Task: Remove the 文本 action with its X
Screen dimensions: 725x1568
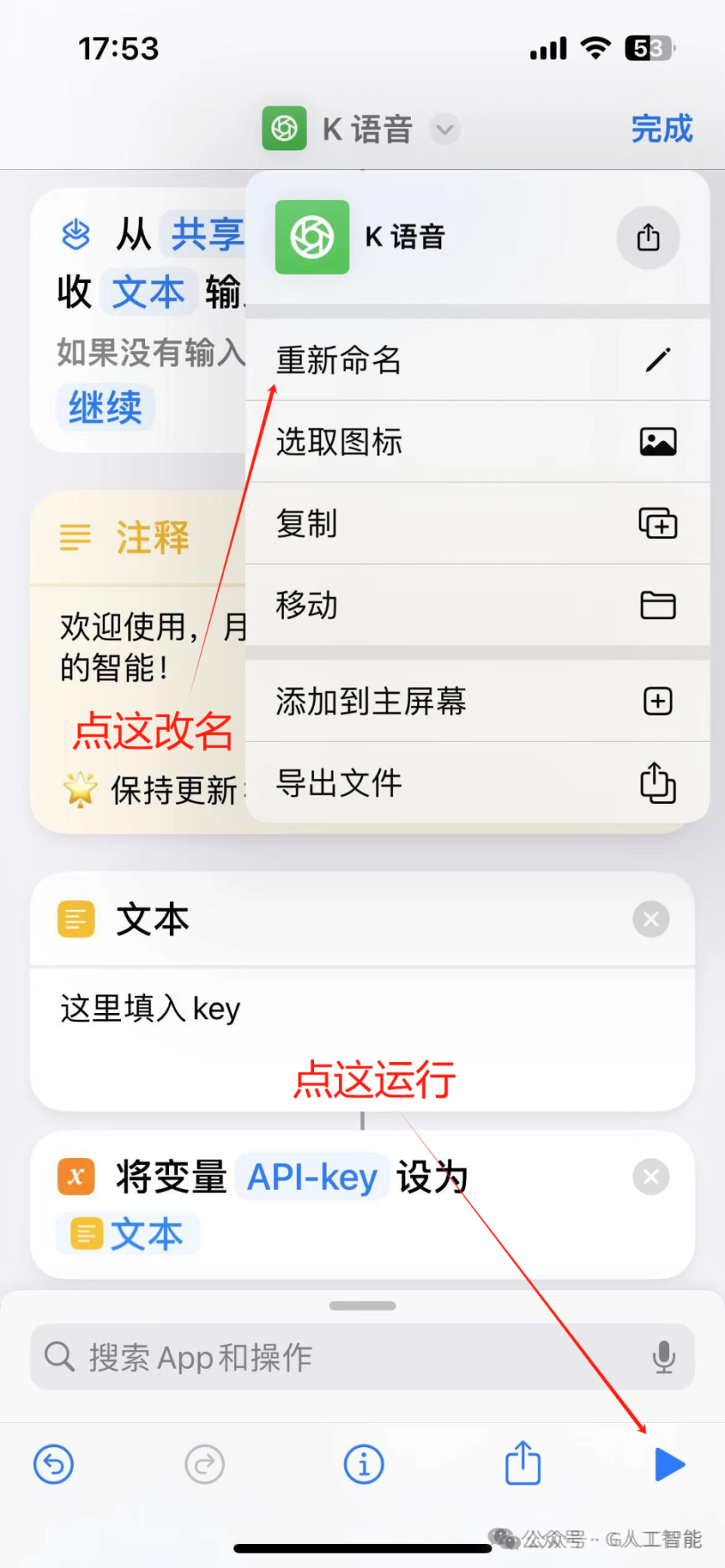Action: pyautogui.click(x=650, y=919)
